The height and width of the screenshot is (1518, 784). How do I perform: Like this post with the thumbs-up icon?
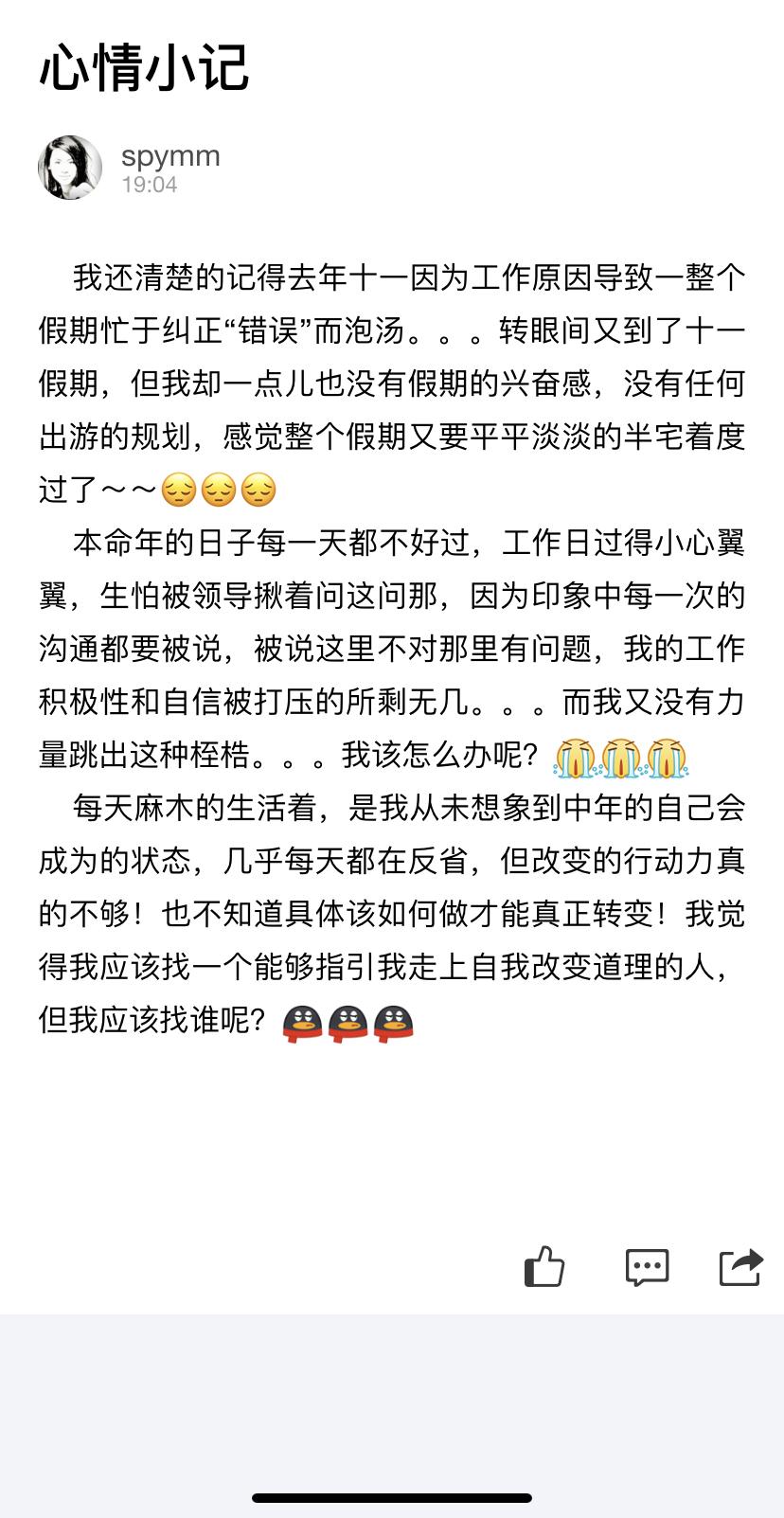coord(544,1266)
